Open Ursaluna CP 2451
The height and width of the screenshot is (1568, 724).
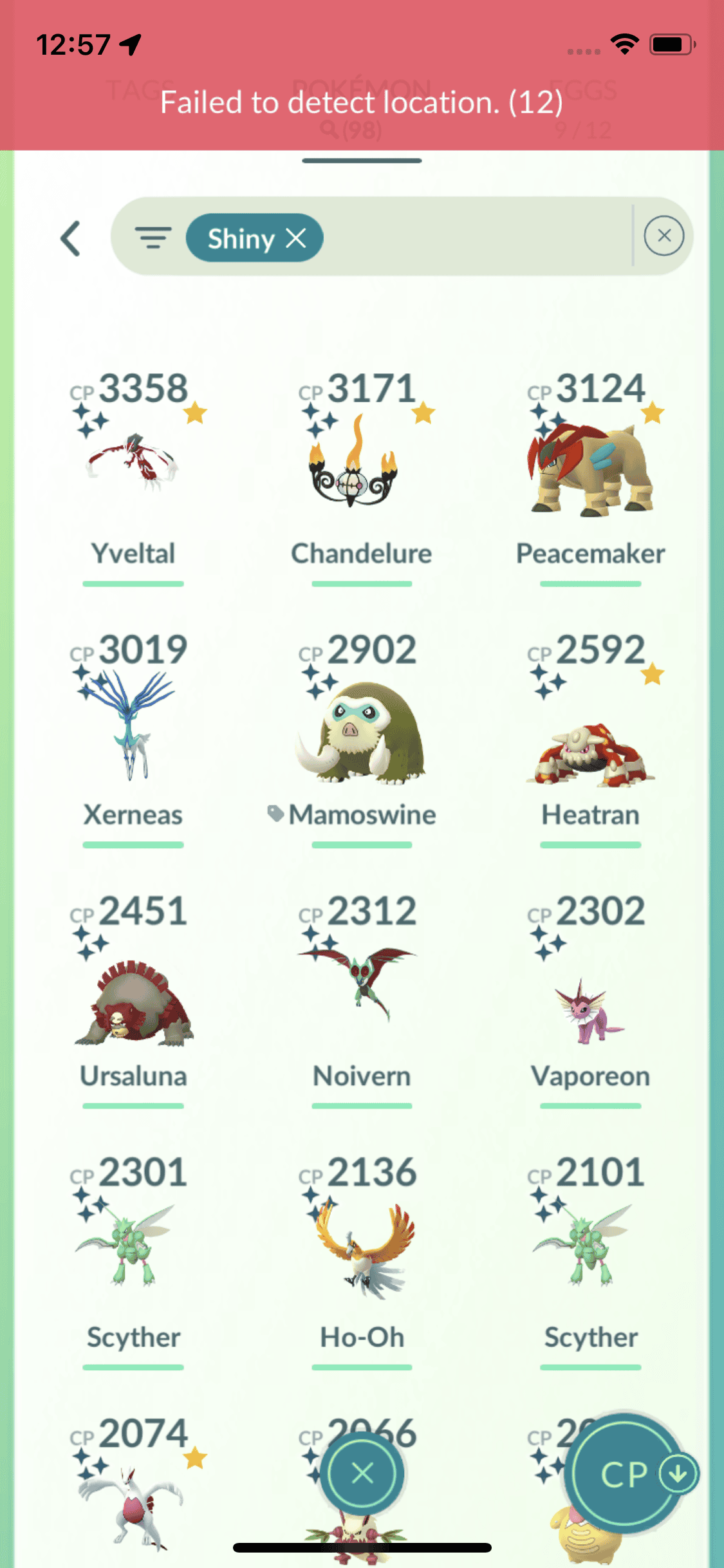[133, 1001]
